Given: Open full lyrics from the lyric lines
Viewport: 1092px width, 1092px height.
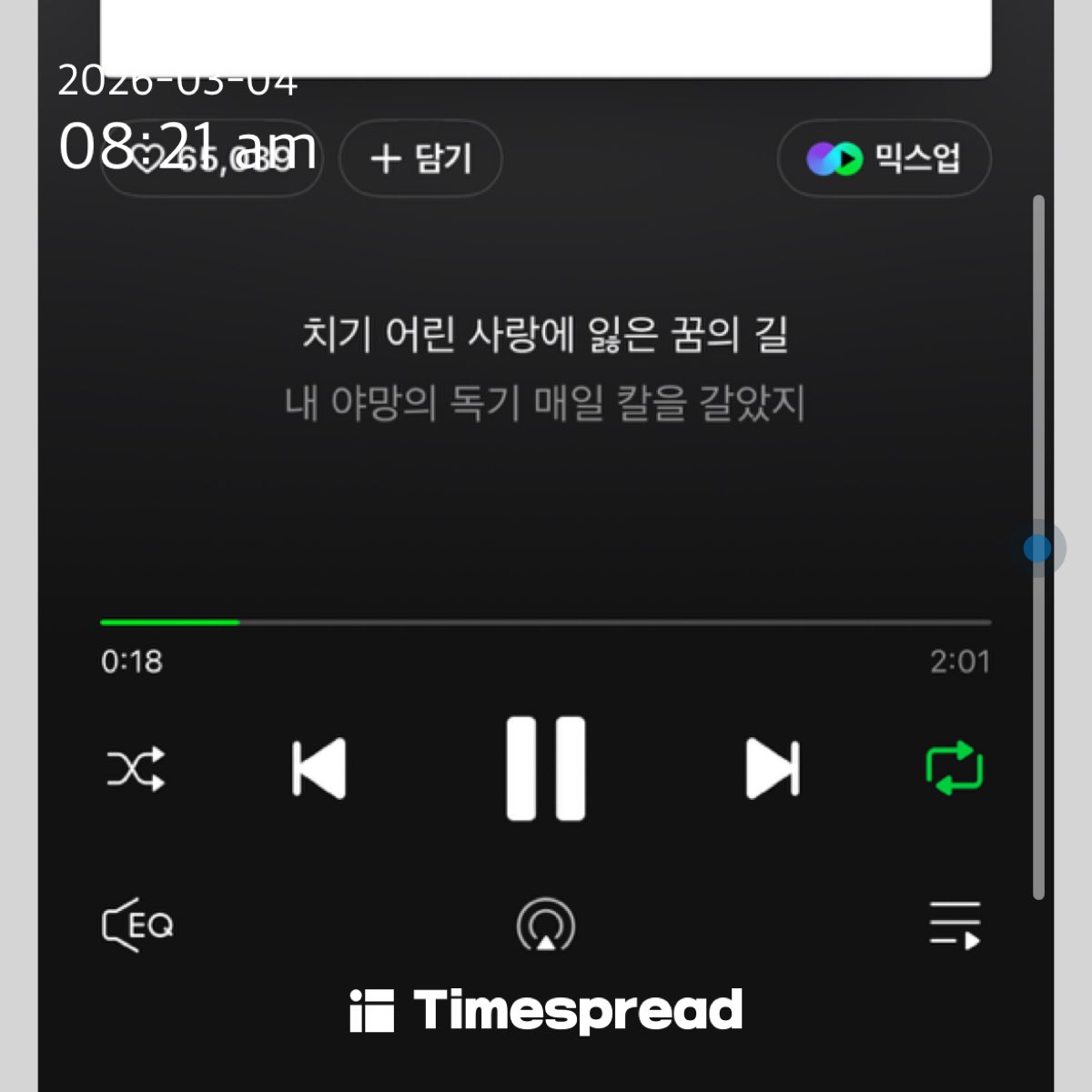Looking at the screenshot, I should pos(545,369).
